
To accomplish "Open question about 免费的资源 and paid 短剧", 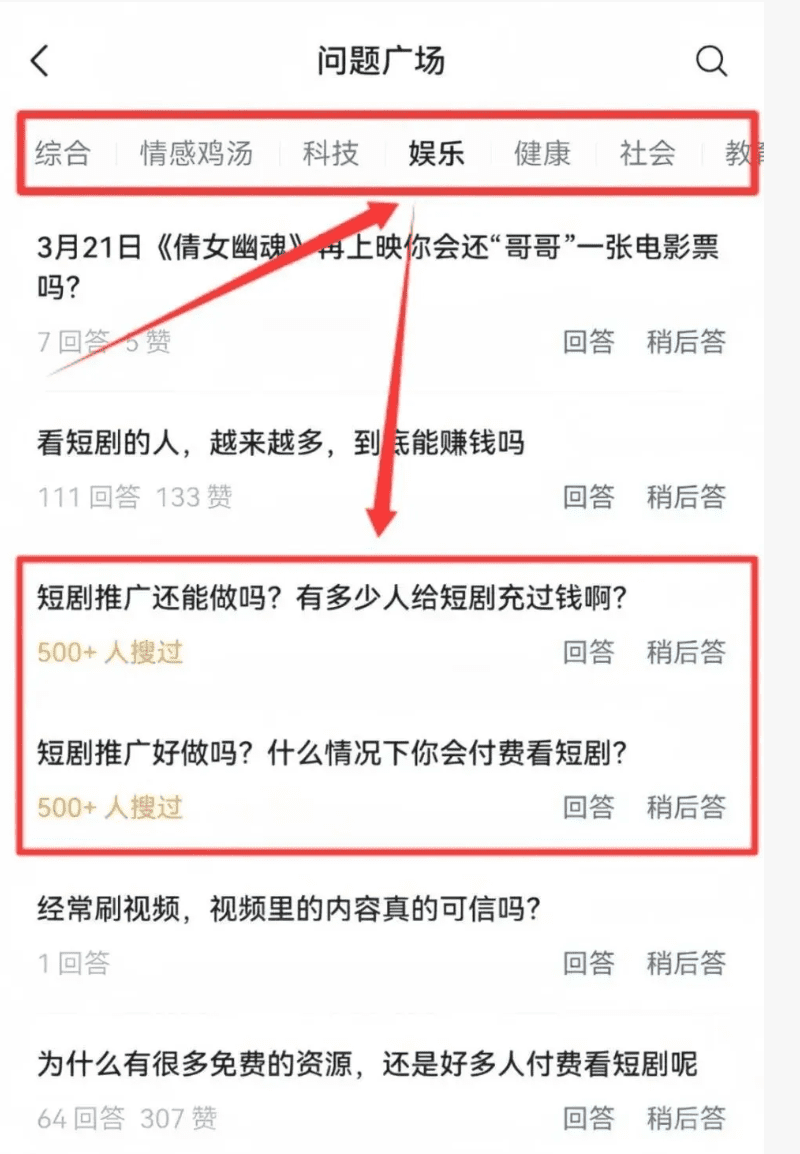I will point(366,1063).
